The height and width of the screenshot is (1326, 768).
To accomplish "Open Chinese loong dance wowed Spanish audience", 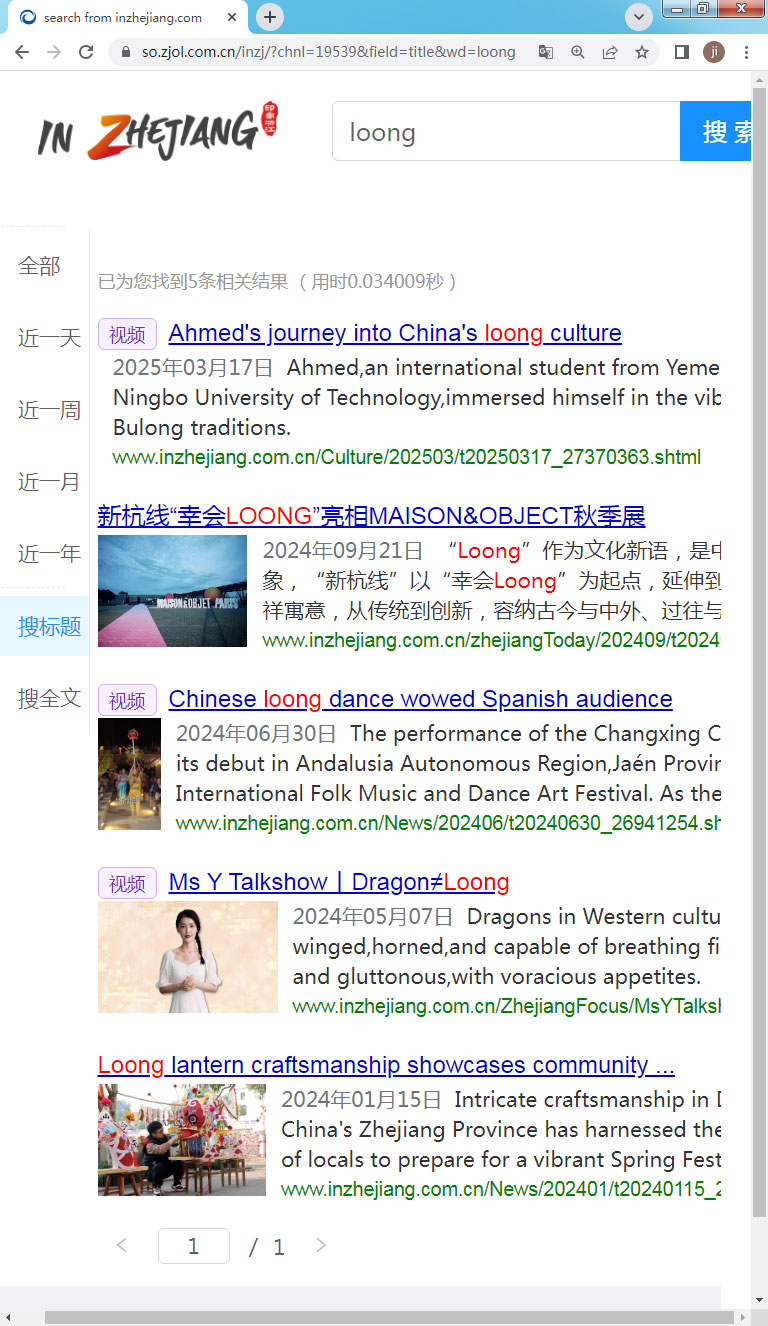I will click(x=420, y=699).
